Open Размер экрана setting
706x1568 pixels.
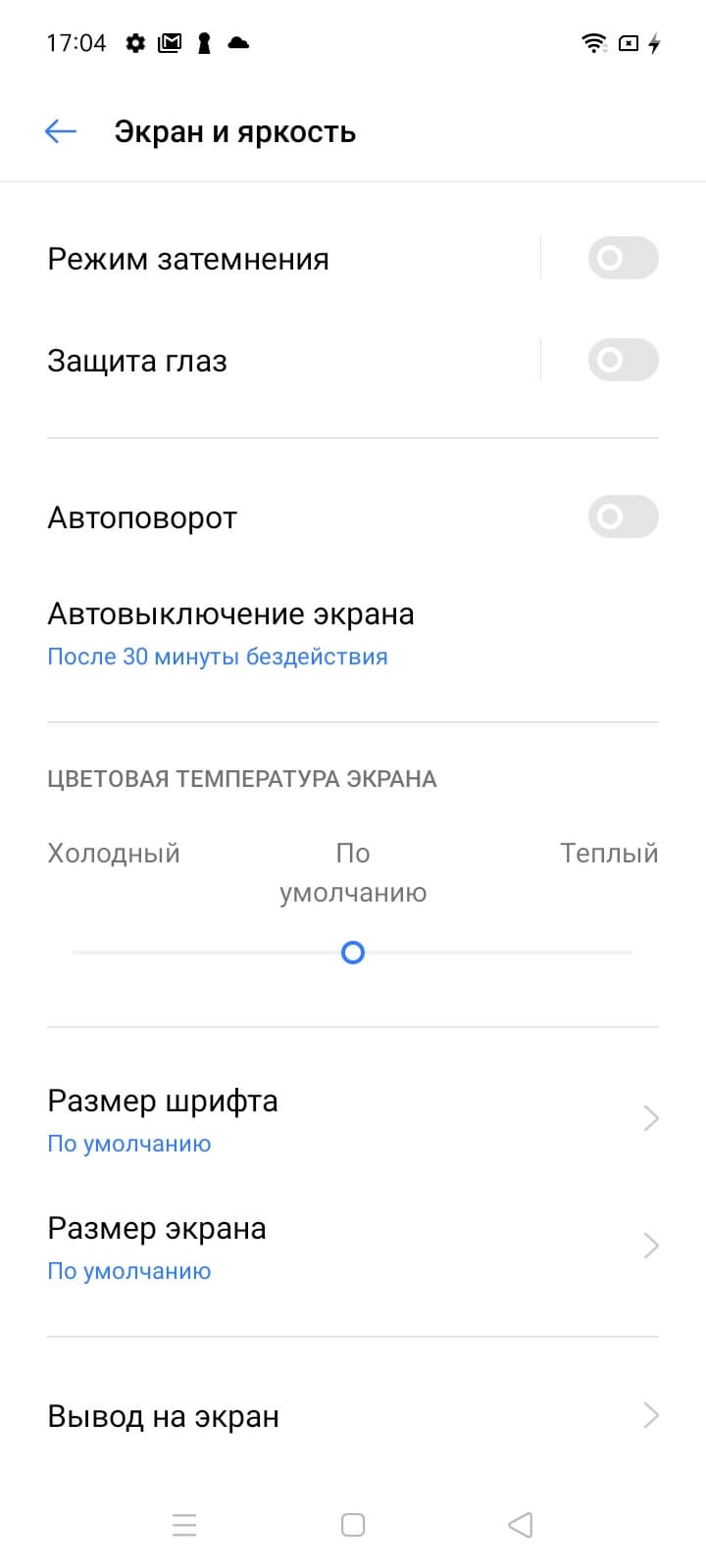click(x=353, y=1246)
